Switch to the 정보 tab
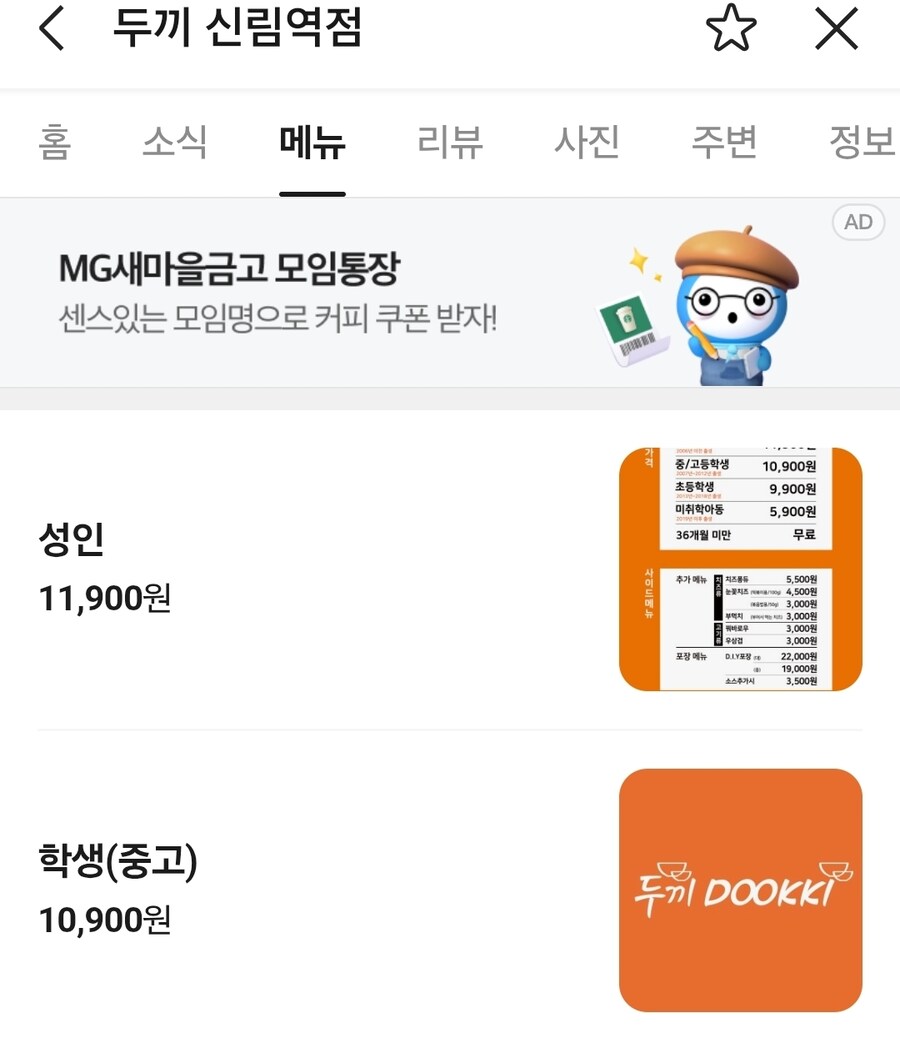The width and height of the screenshot is (900, 1043). [860, 143]
